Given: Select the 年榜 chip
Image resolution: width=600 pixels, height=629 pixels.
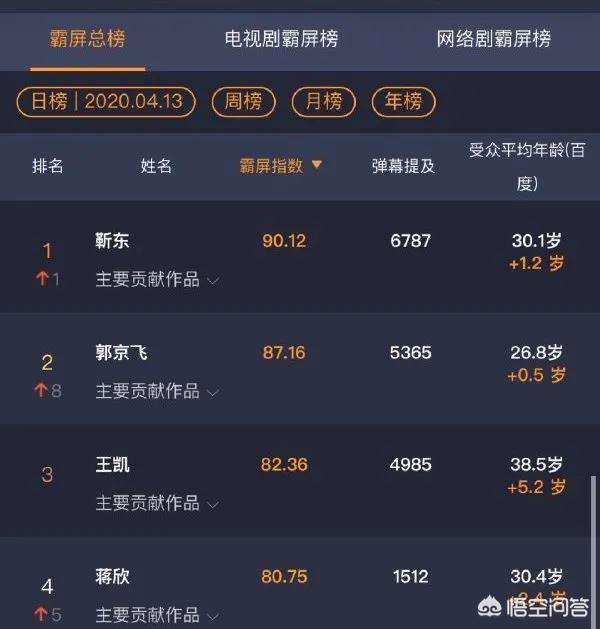Looking at the screenshot, I should 404,101.
